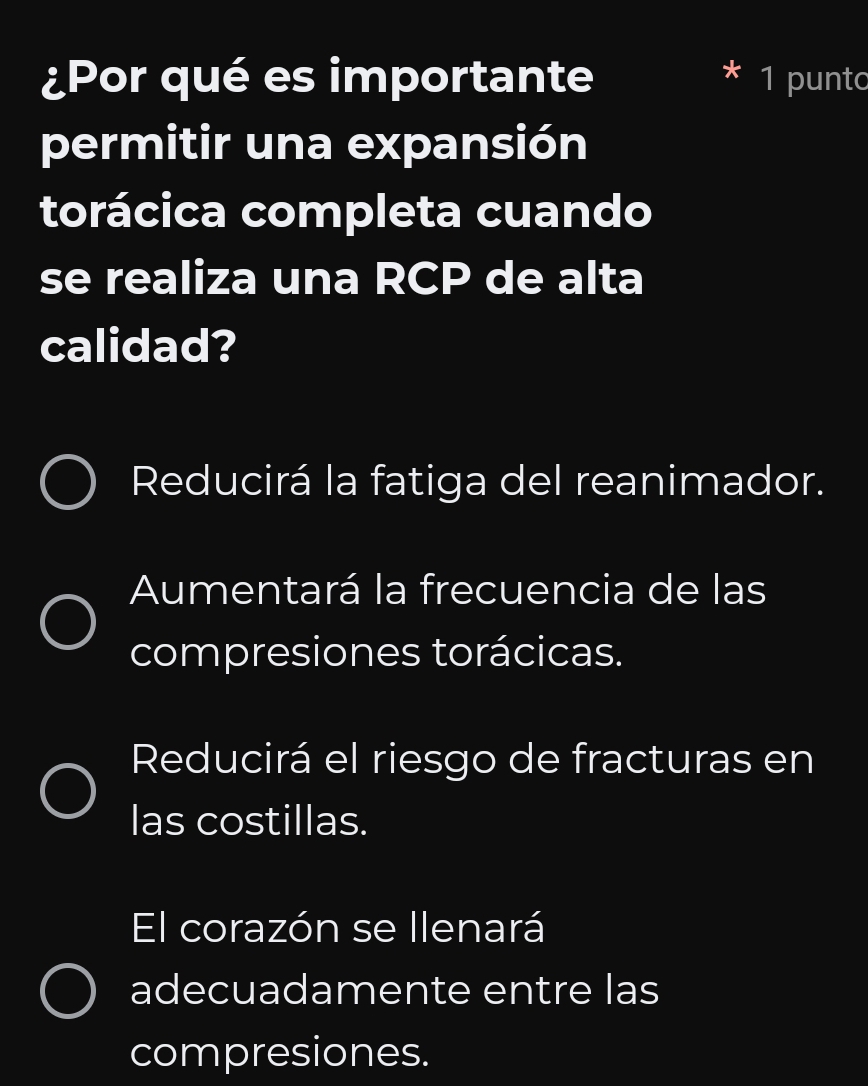Mark 'Reducirá el riesgo de fracturas en las costillas'
Image resolution: width=868 pixels, height=1086 pixels.
(x=68, y=790)
